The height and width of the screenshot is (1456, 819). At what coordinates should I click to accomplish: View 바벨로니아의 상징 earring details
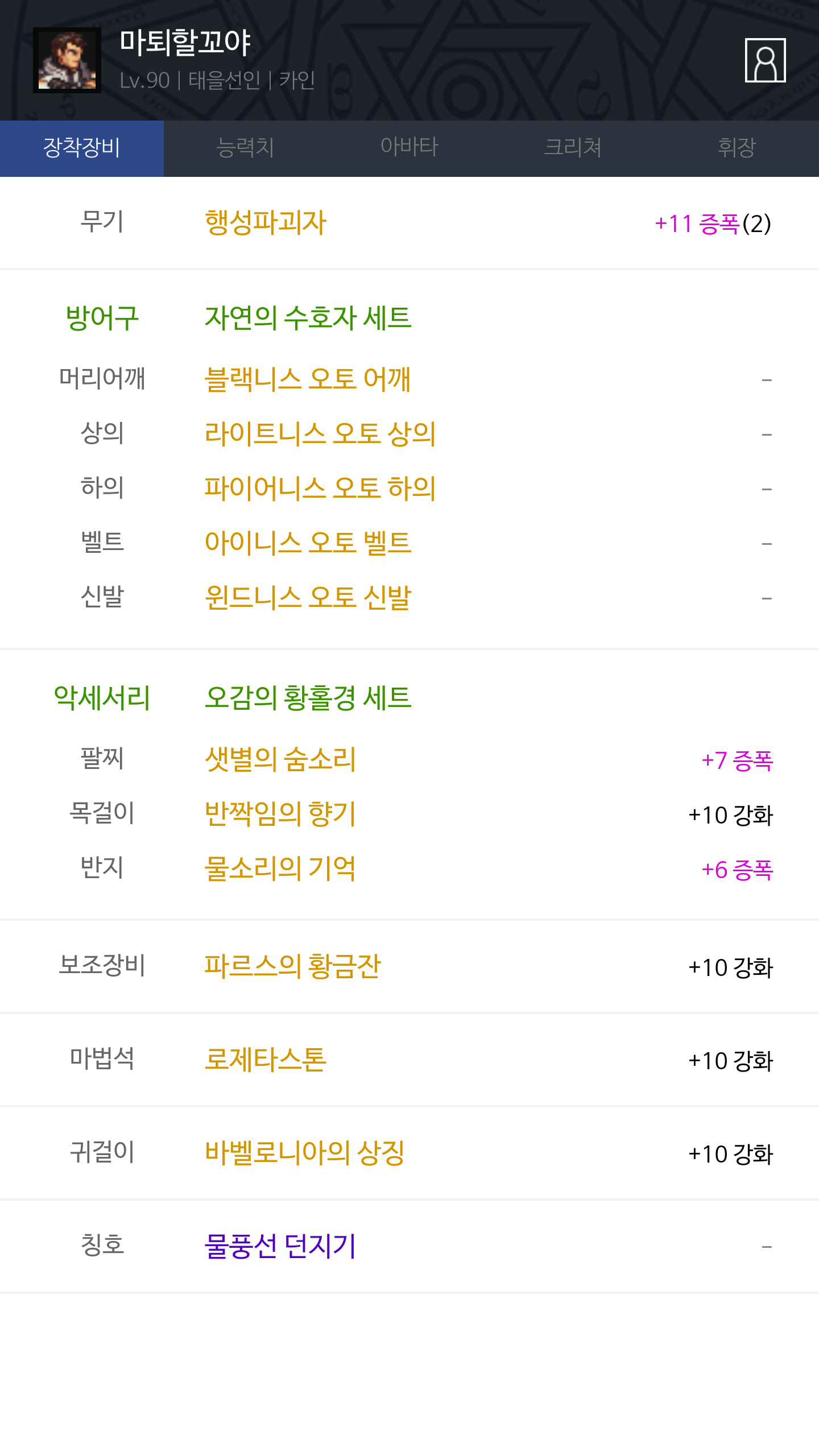(x=304, y=1152)
